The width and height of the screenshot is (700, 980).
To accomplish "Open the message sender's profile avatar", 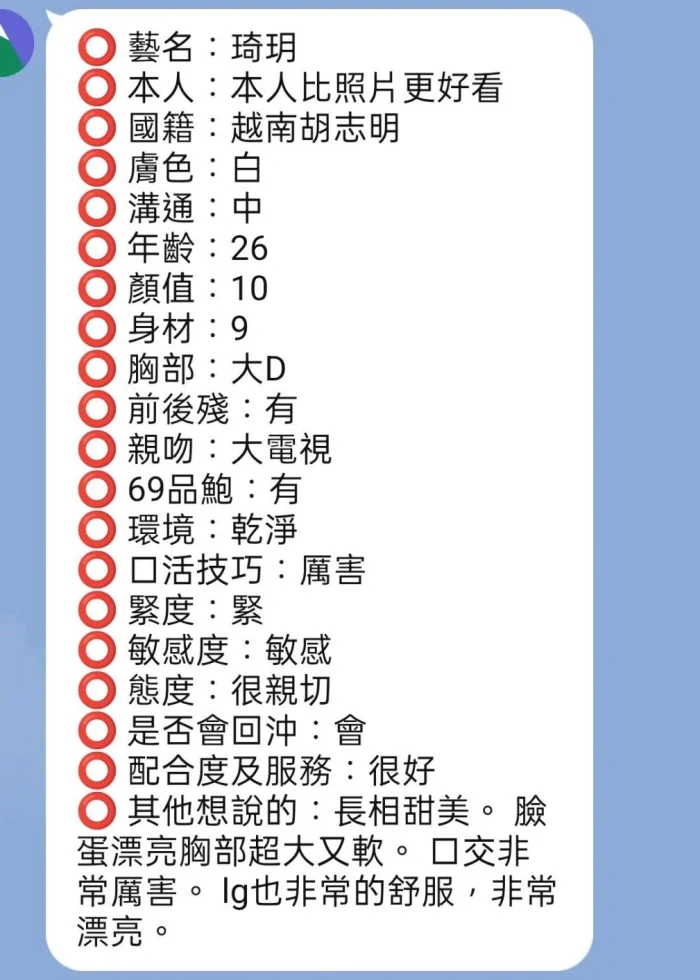I will pos(12,45).
